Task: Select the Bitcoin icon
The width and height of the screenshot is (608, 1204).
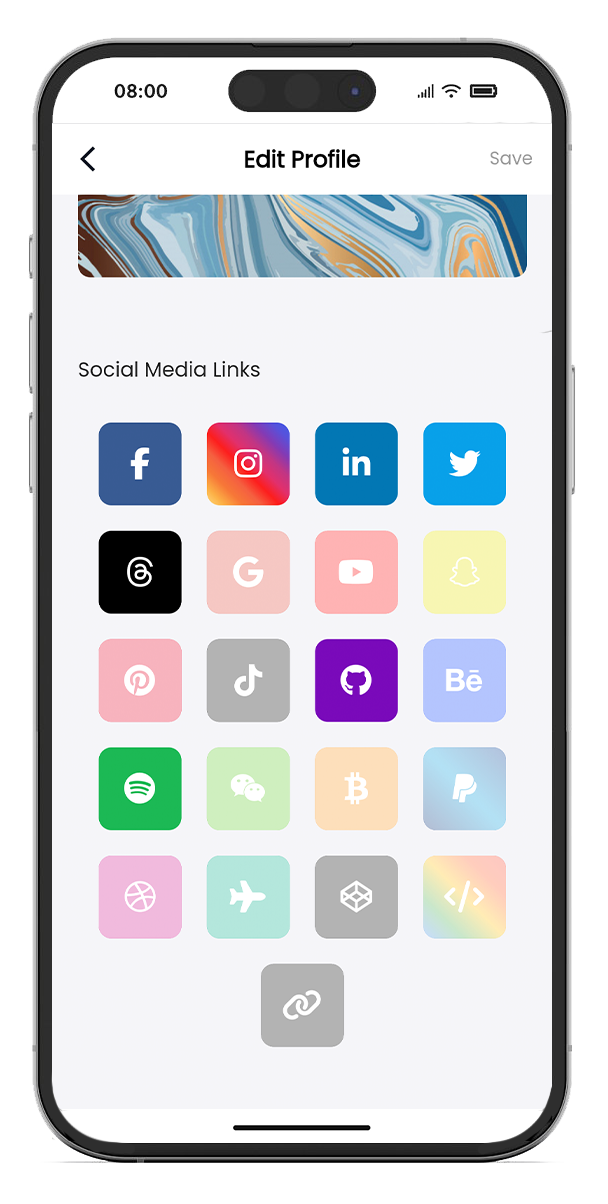Action: (x=356, y=788)
